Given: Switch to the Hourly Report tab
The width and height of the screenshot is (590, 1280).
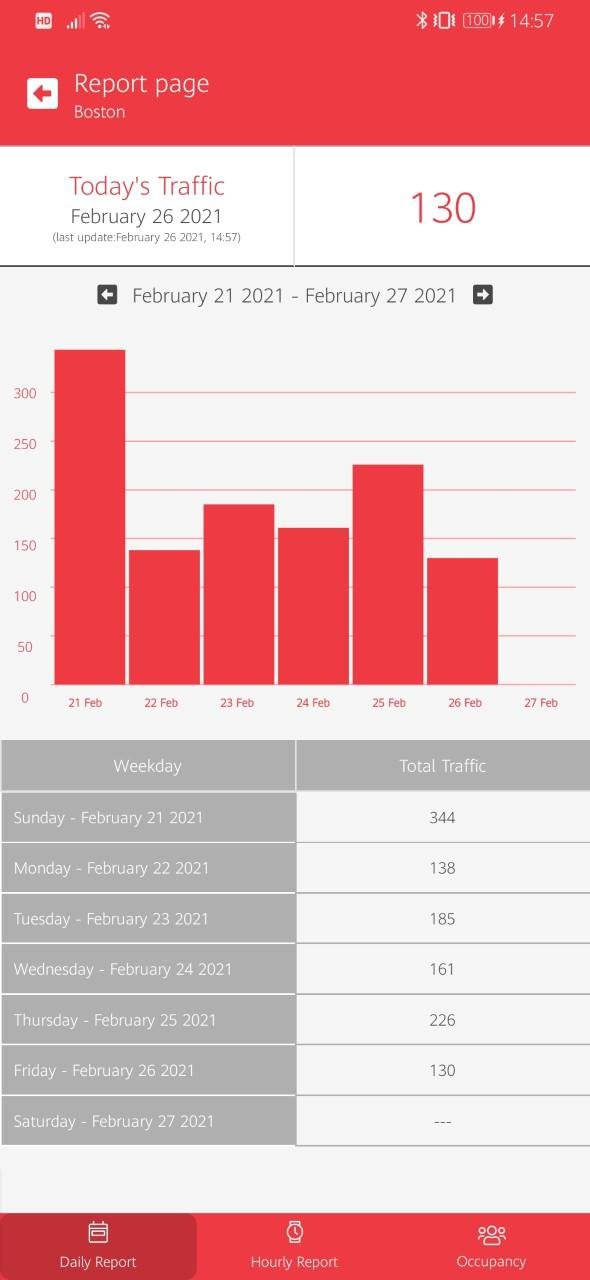Looking at the screenshot, I should coord(294,1246).
